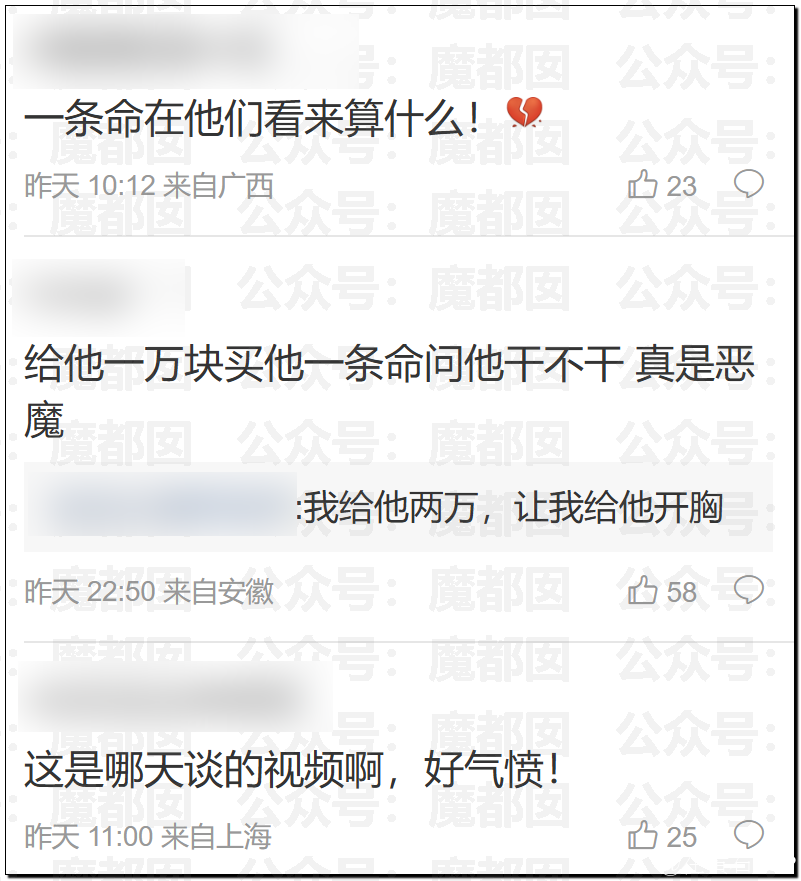Like the comment '这是哪天谈的视频啊'

[x=642, y=836]
